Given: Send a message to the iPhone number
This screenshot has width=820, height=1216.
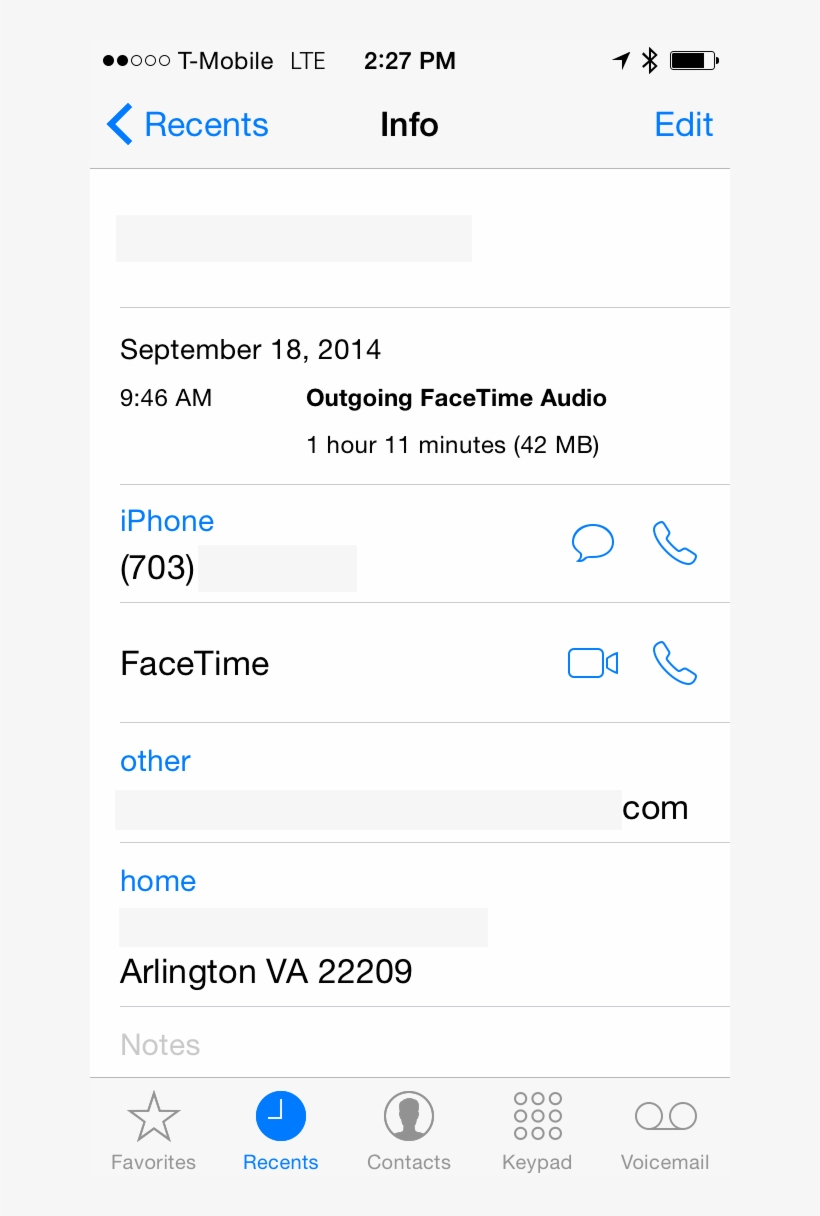Looking at the screenshot, I should tap(592, 543).
